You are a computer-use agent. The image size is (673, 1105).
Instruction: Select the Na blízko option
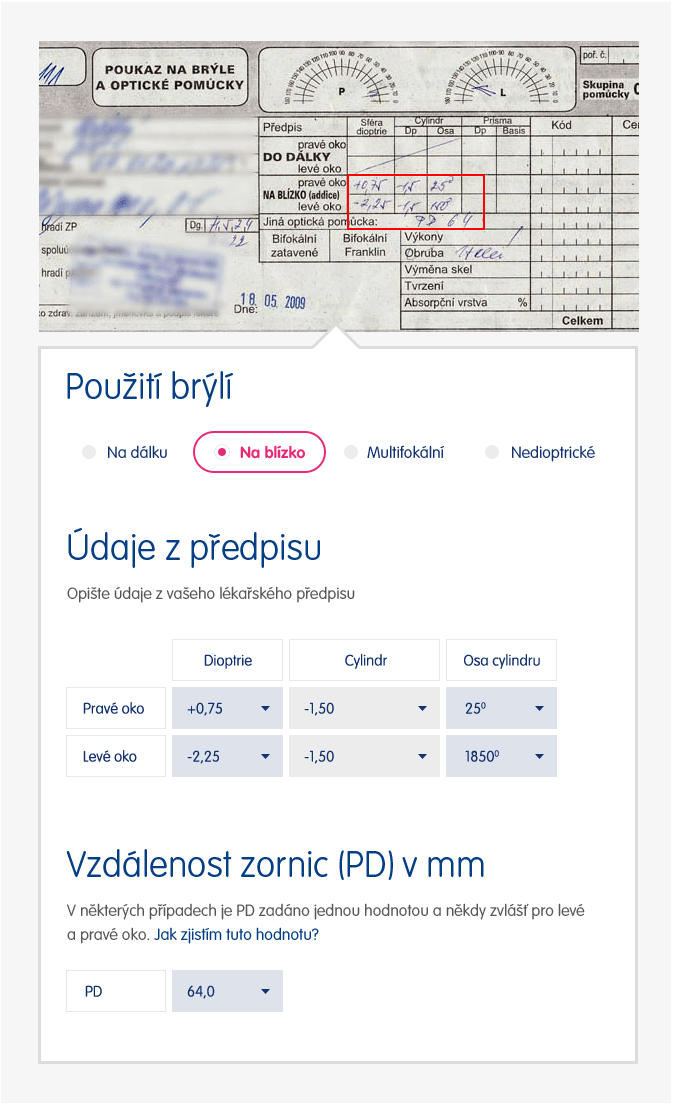click(259, 453)
